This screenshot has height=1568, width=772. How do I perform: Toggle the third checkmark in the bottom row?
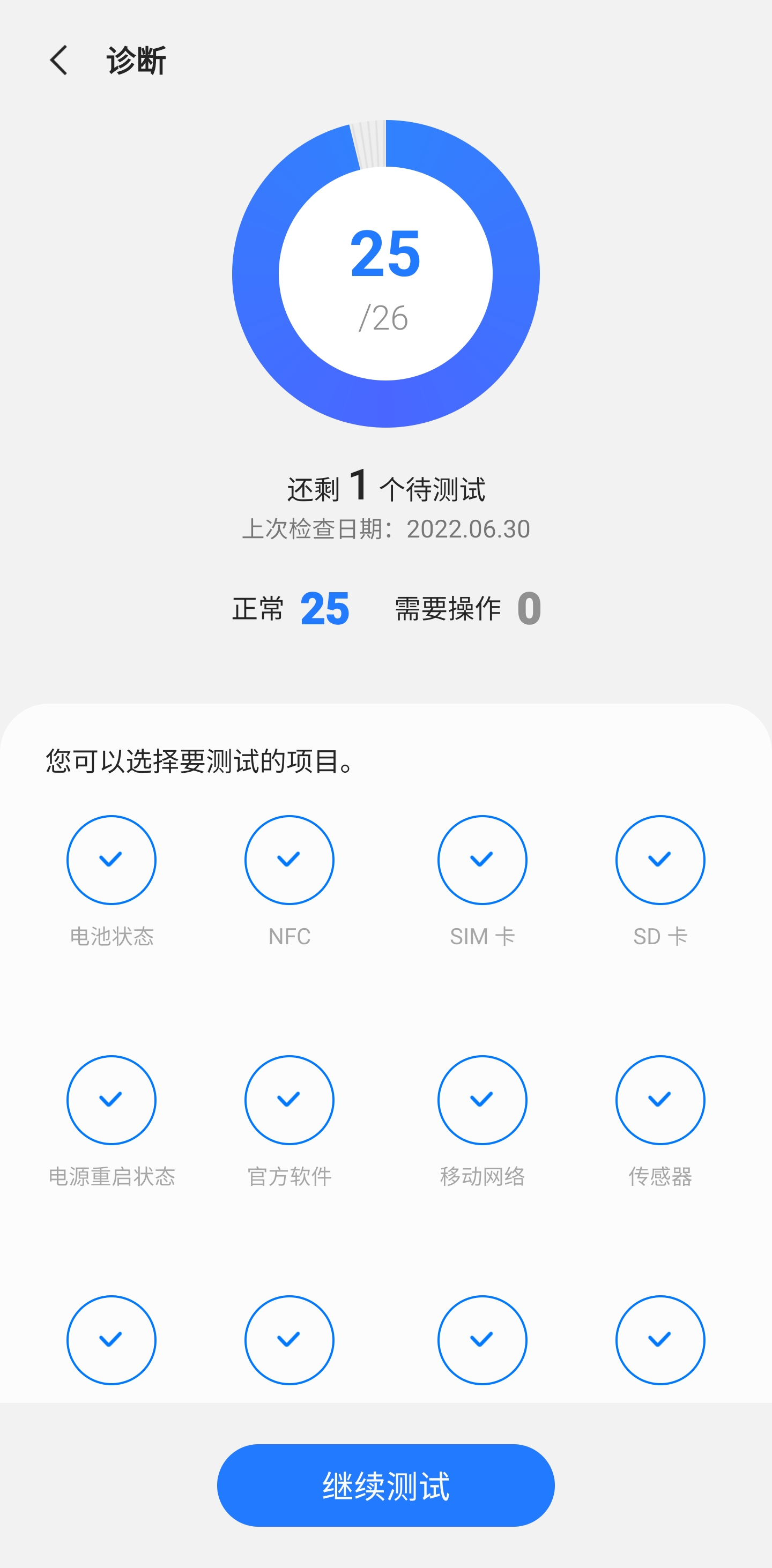[x=481, y=1340]
